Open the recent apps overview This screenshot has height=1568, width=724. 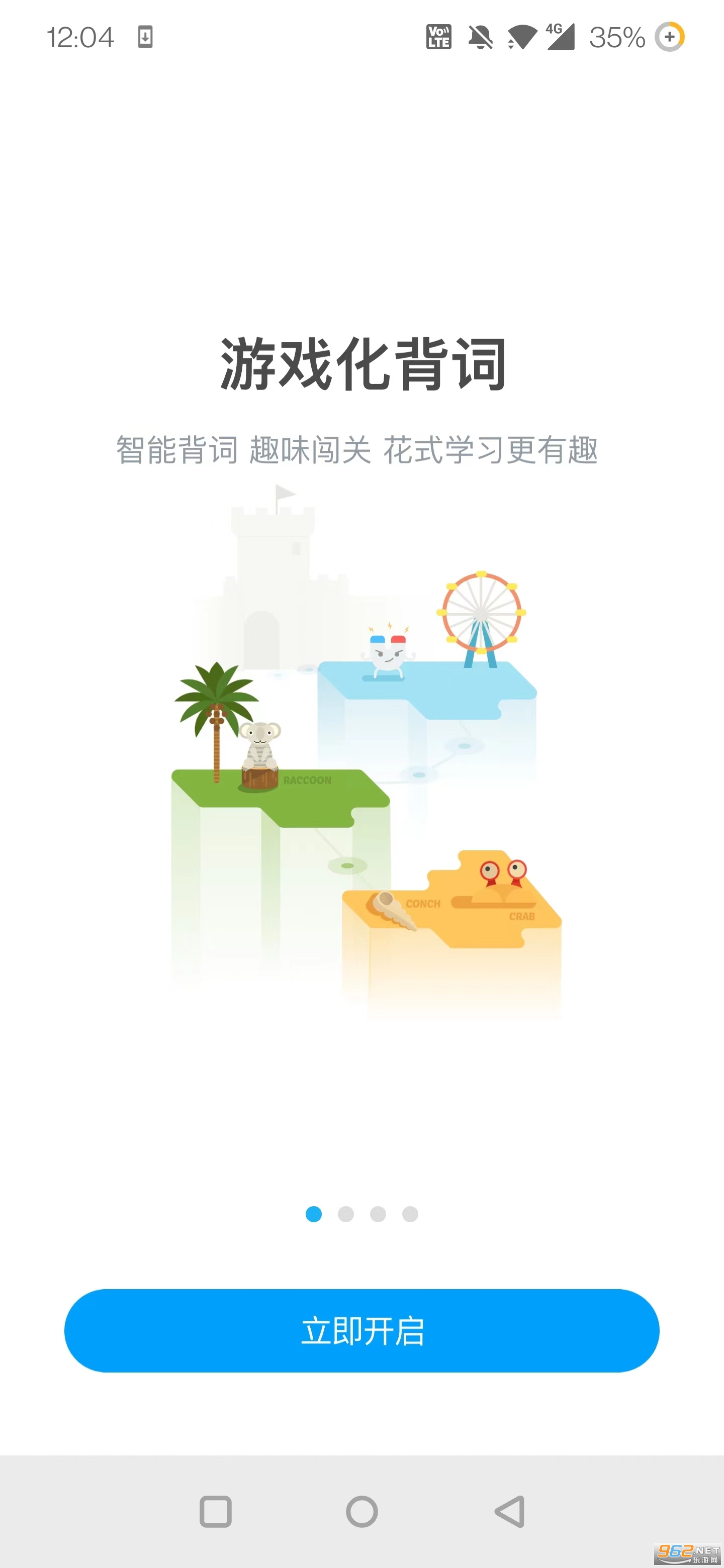click(216, 1511)
